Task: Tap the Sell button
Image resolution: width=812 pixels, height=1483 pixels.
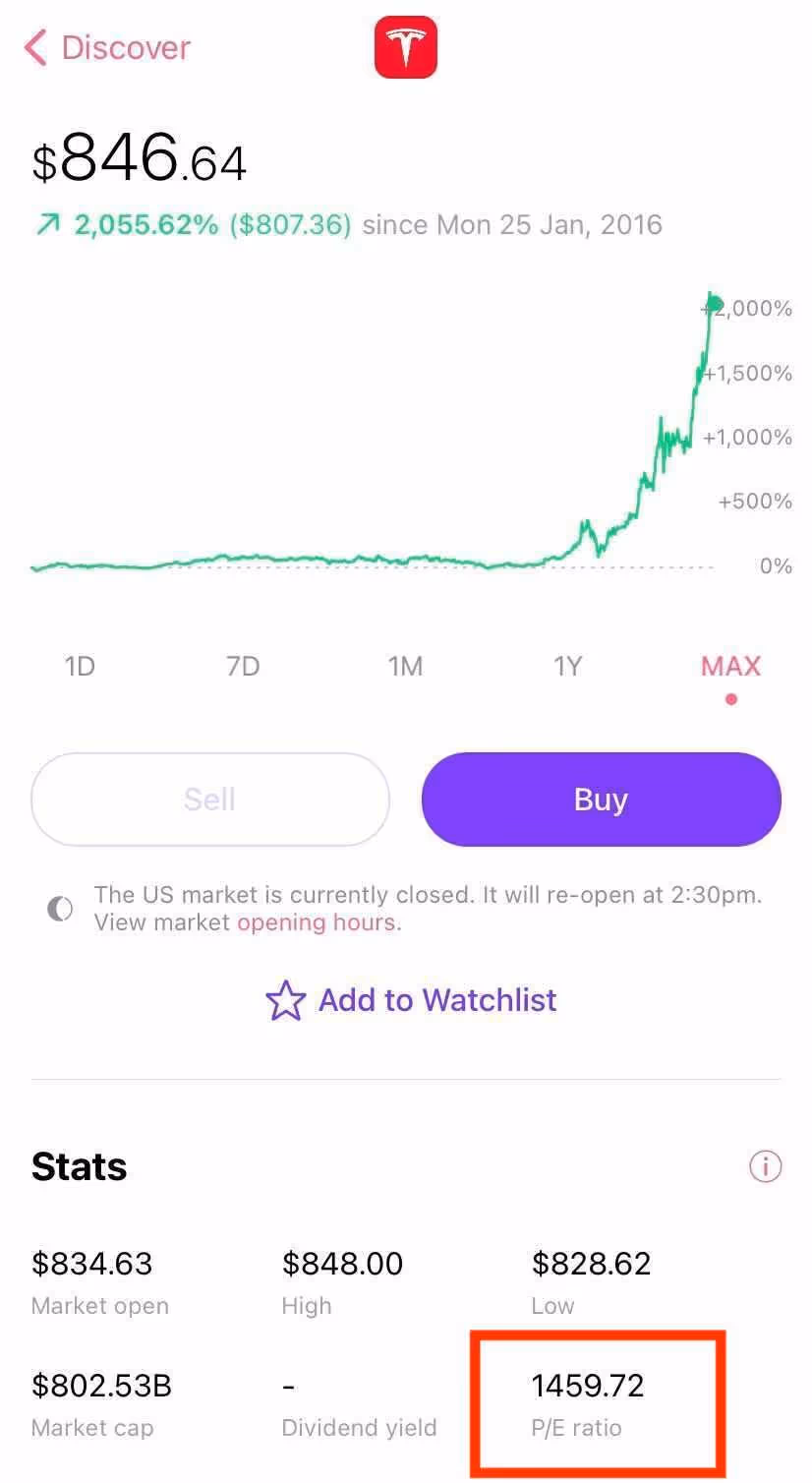Action: pos(209,800)
